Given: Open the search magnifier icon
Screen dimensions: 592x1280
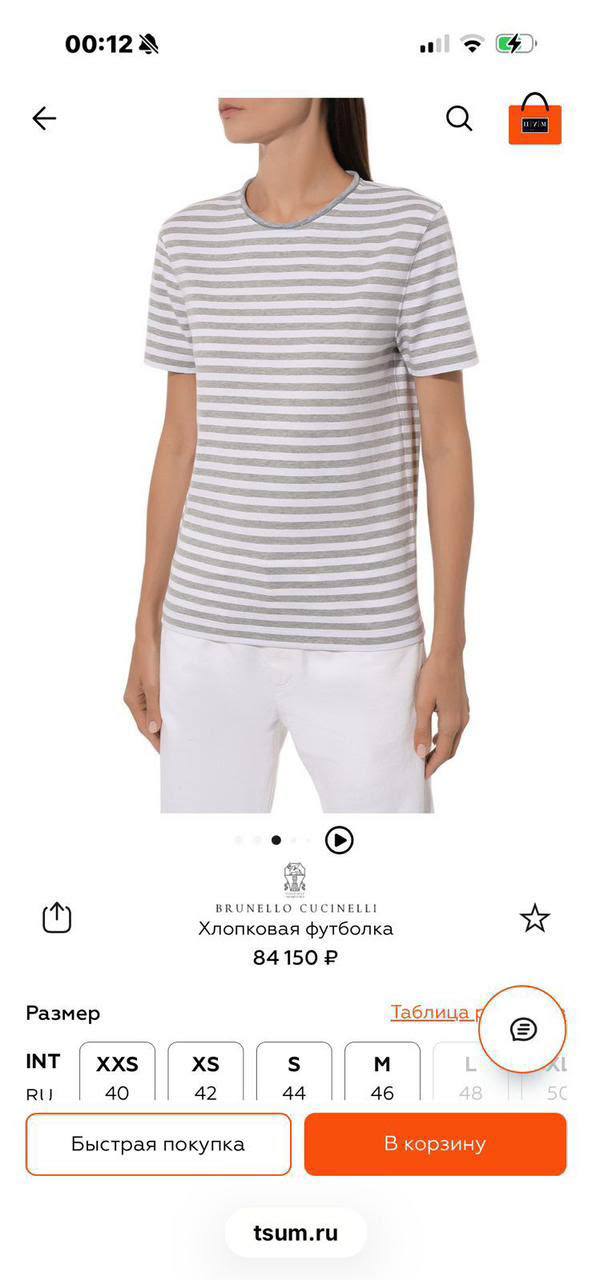Looking at the screenshot, I should [459, 118].
